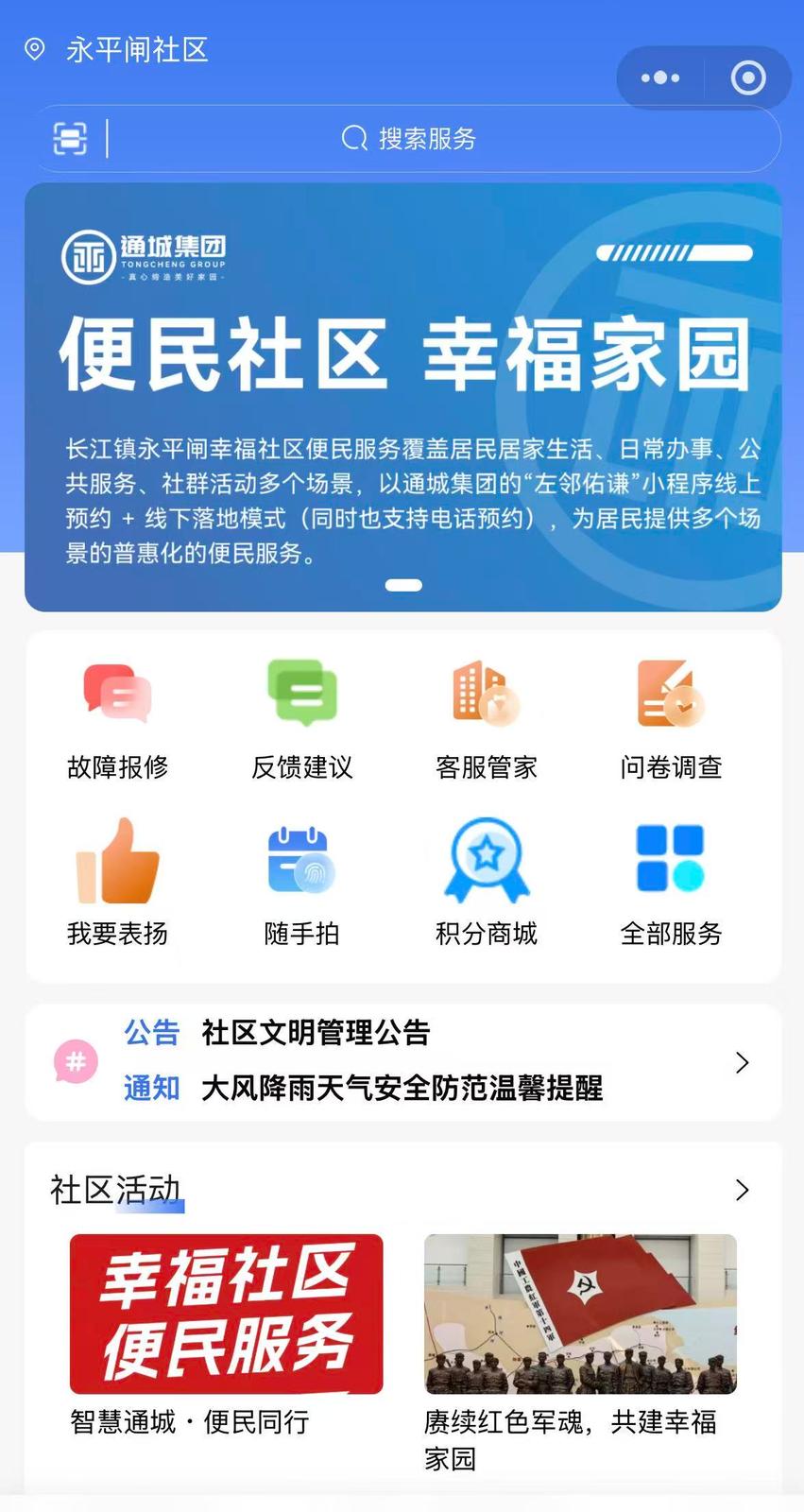This screenshot has width=804, height=1512.
Task: View 全部服务
Action: pos(671,883)
